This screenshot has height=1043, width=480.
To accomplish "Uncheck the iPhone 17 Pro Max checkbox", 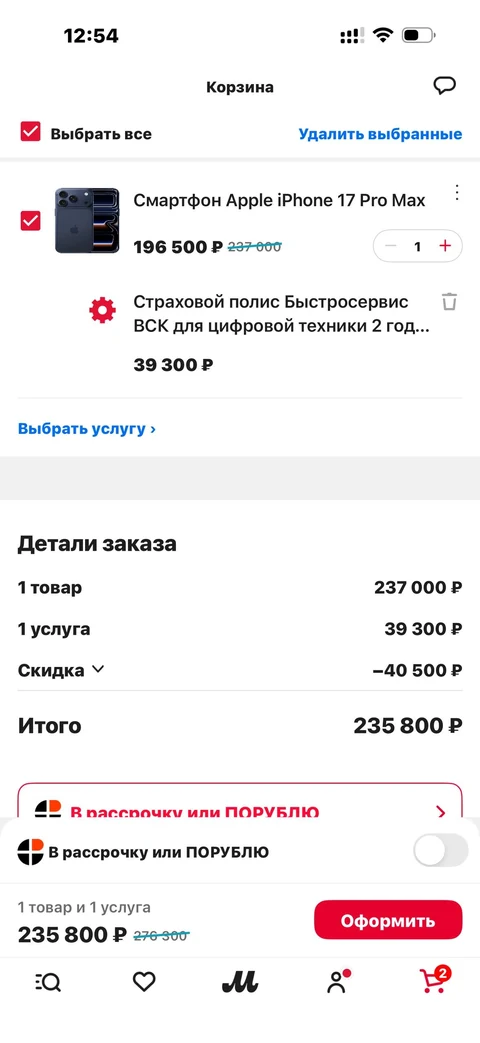I will pyautogui.click(x=31, y=220).
